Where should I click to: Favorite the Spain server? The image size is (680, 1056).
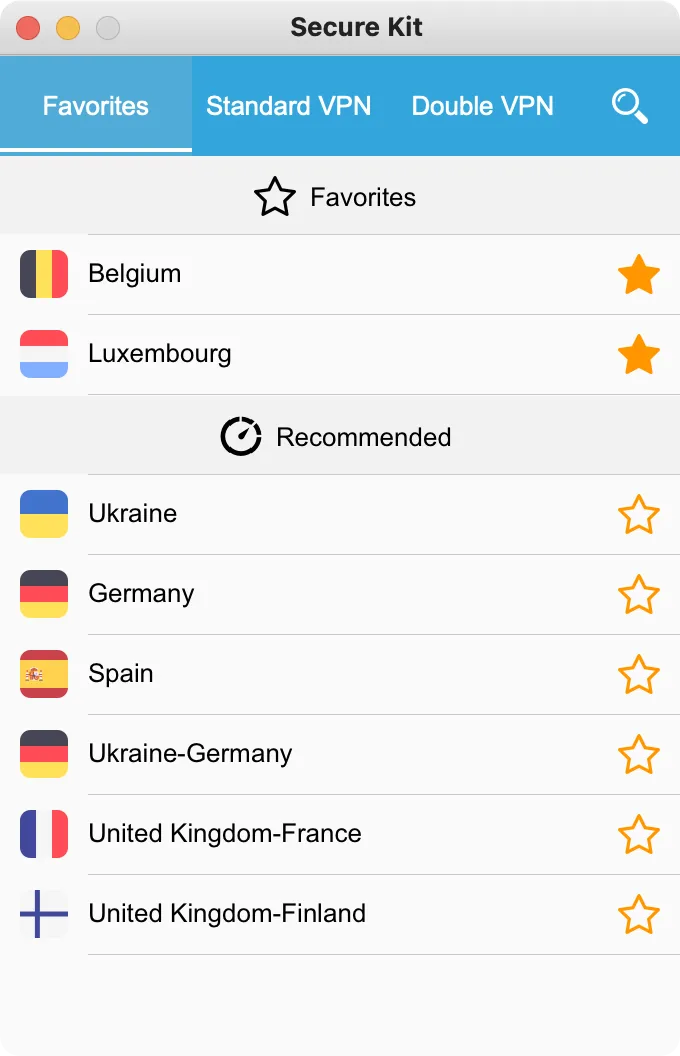point(638,675)
